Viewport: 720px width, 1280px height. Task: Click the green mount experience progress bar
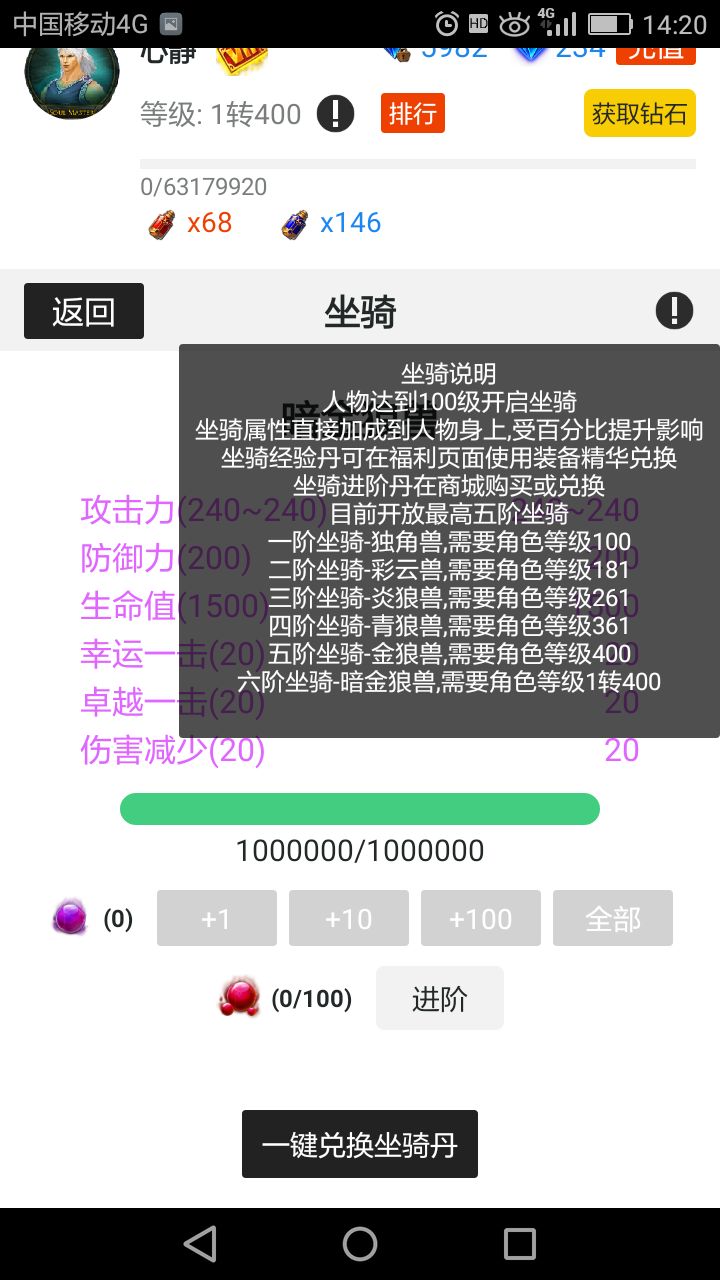click(x=359, y=808)
